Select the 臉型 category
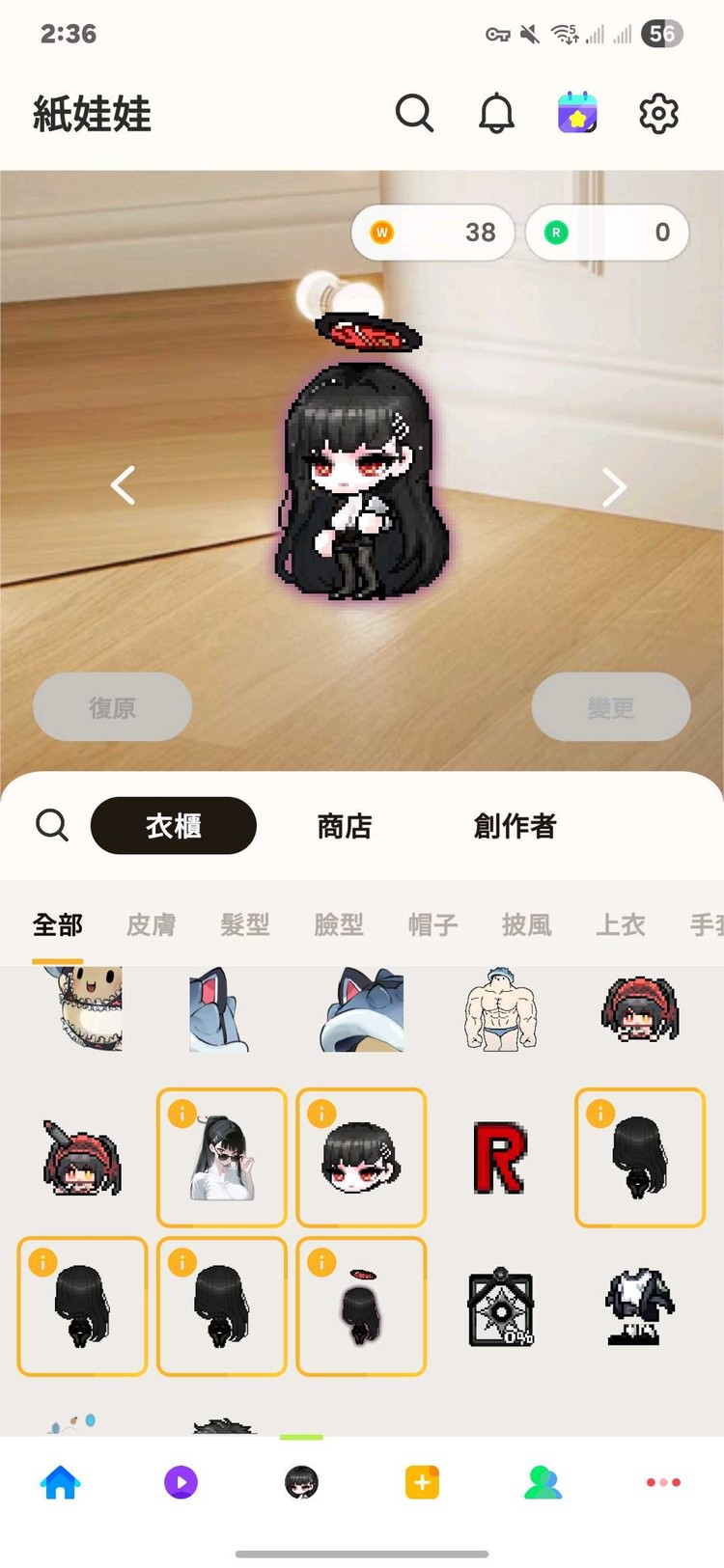Viewport: 724px width, 1568px height. coord(339,925)
